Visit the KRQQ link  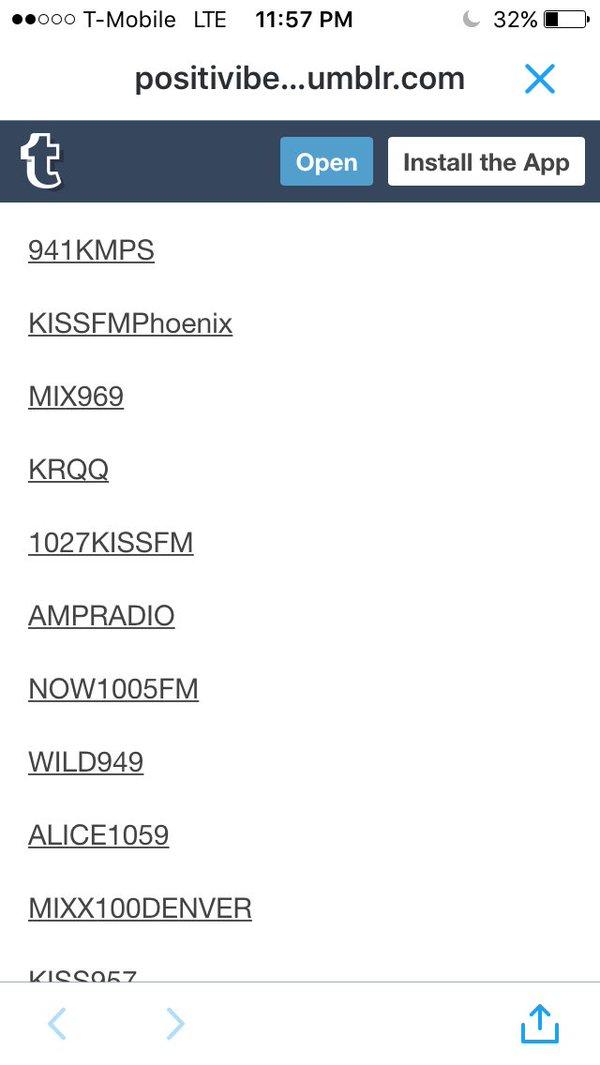(x=68, y=470)
